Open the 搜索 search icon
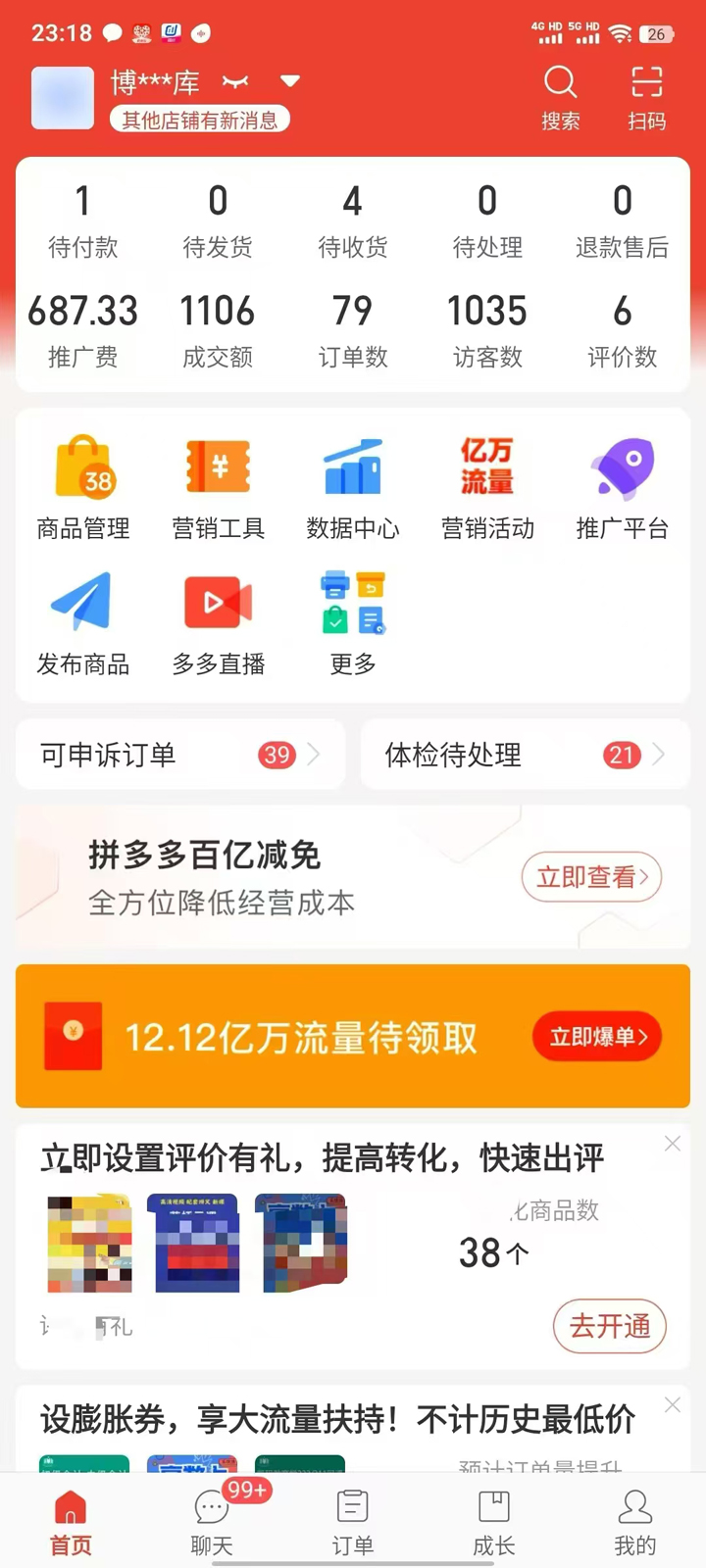The image size is (706, 1568). [x=560, y=96]
